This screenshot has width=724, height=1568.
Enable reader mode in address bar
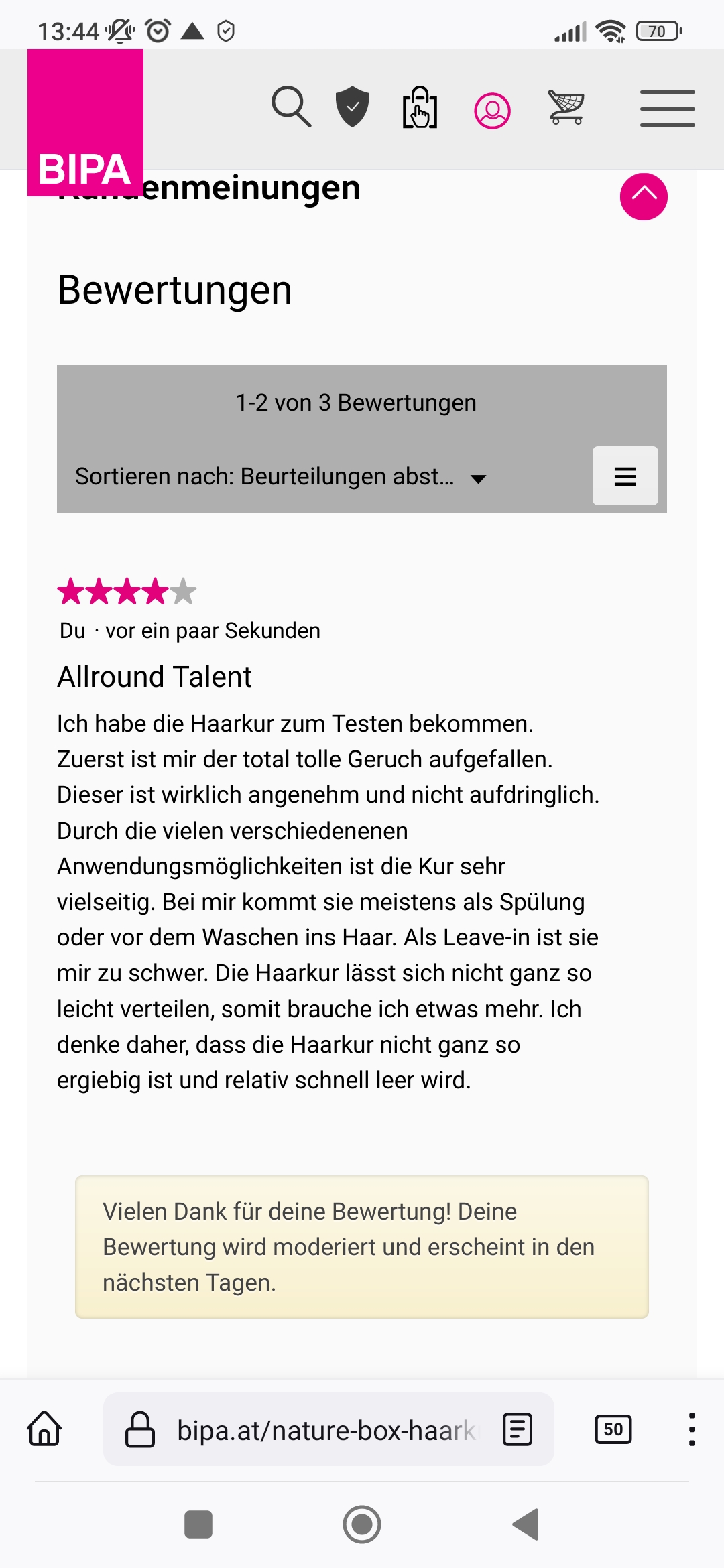pos(518,1429)
